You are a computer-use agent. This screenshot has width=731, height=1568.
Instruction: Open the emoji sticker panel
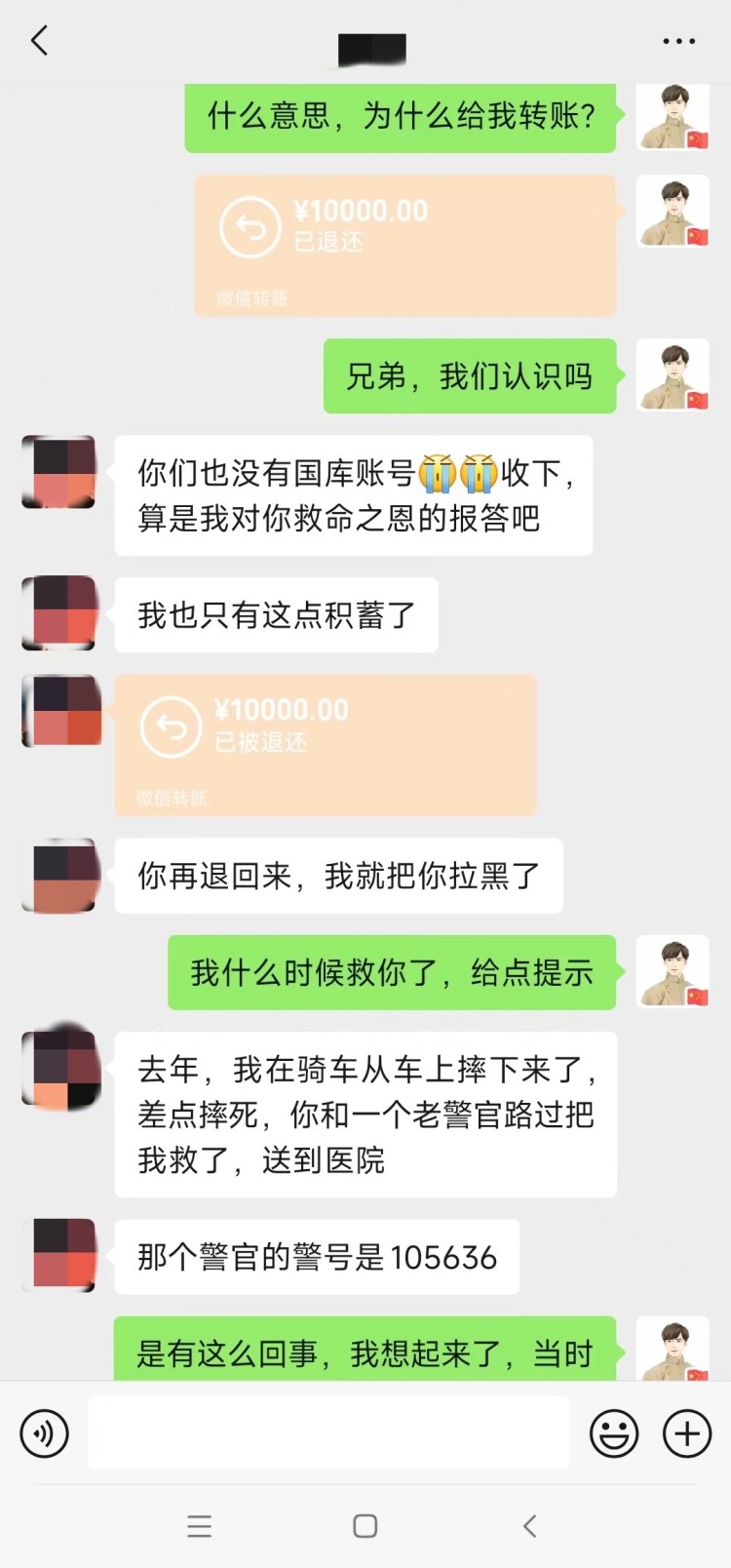click(x=614, y=1433)
